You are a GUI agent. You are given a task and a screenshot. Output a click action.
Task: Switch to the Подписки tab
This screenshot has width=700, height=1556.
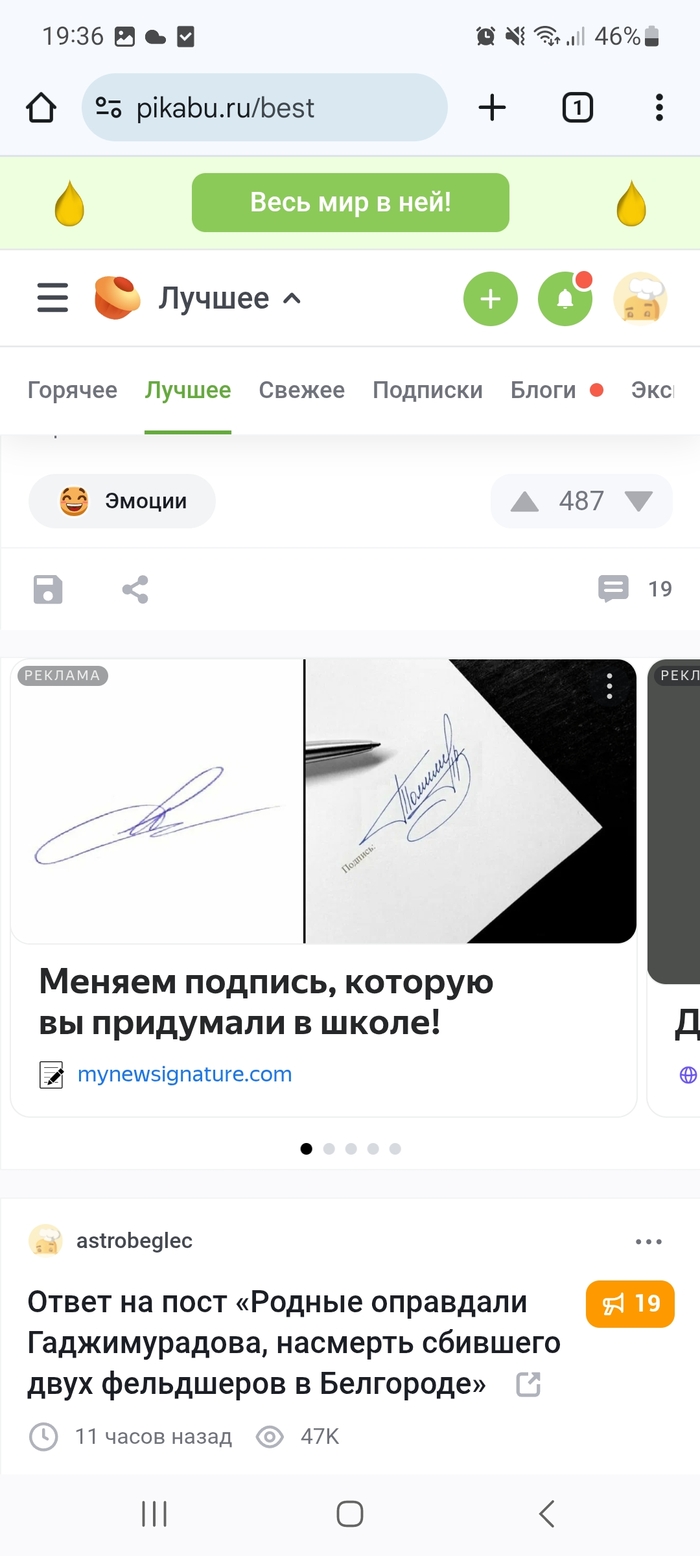pyautogui.click(x=427, y=390)
